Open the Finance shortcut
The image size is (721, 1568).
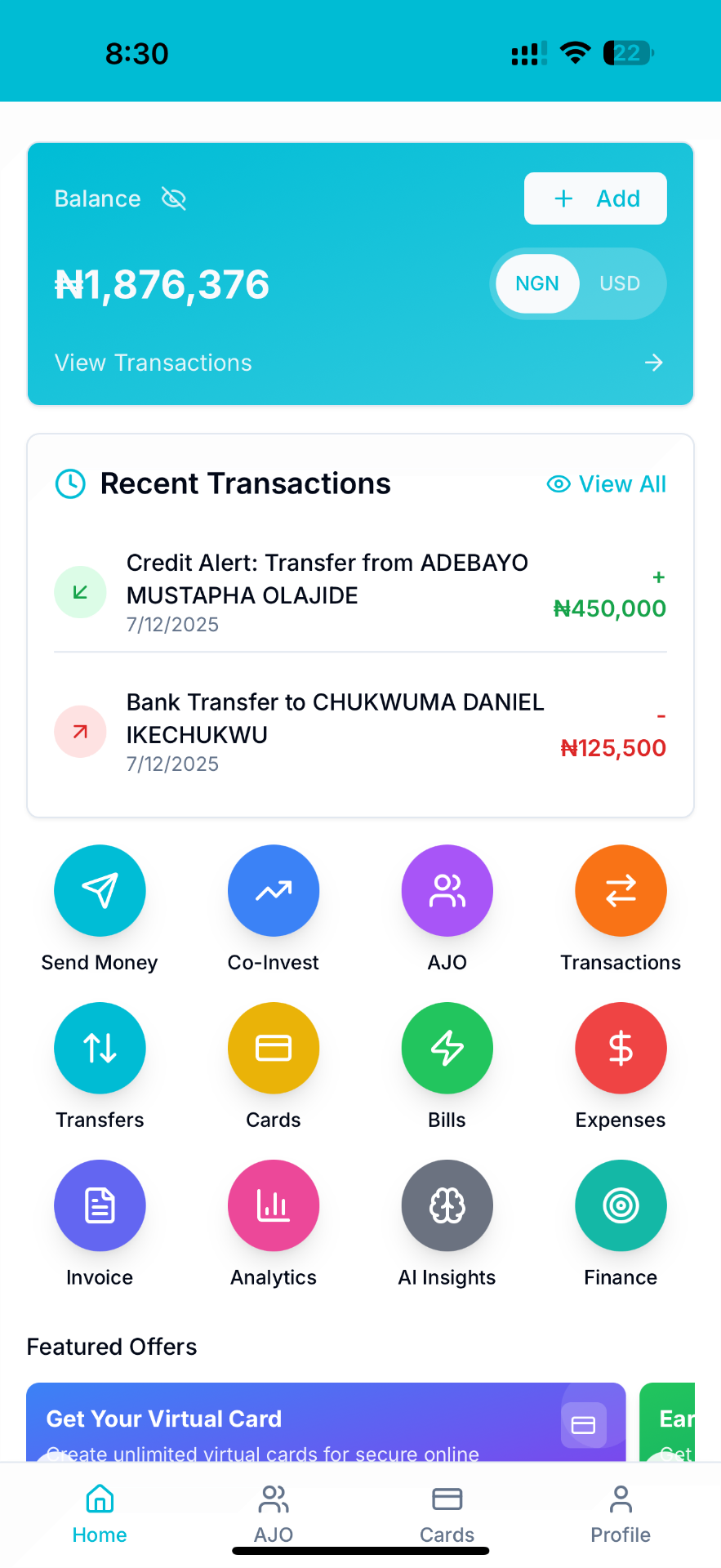point(621,1206)
